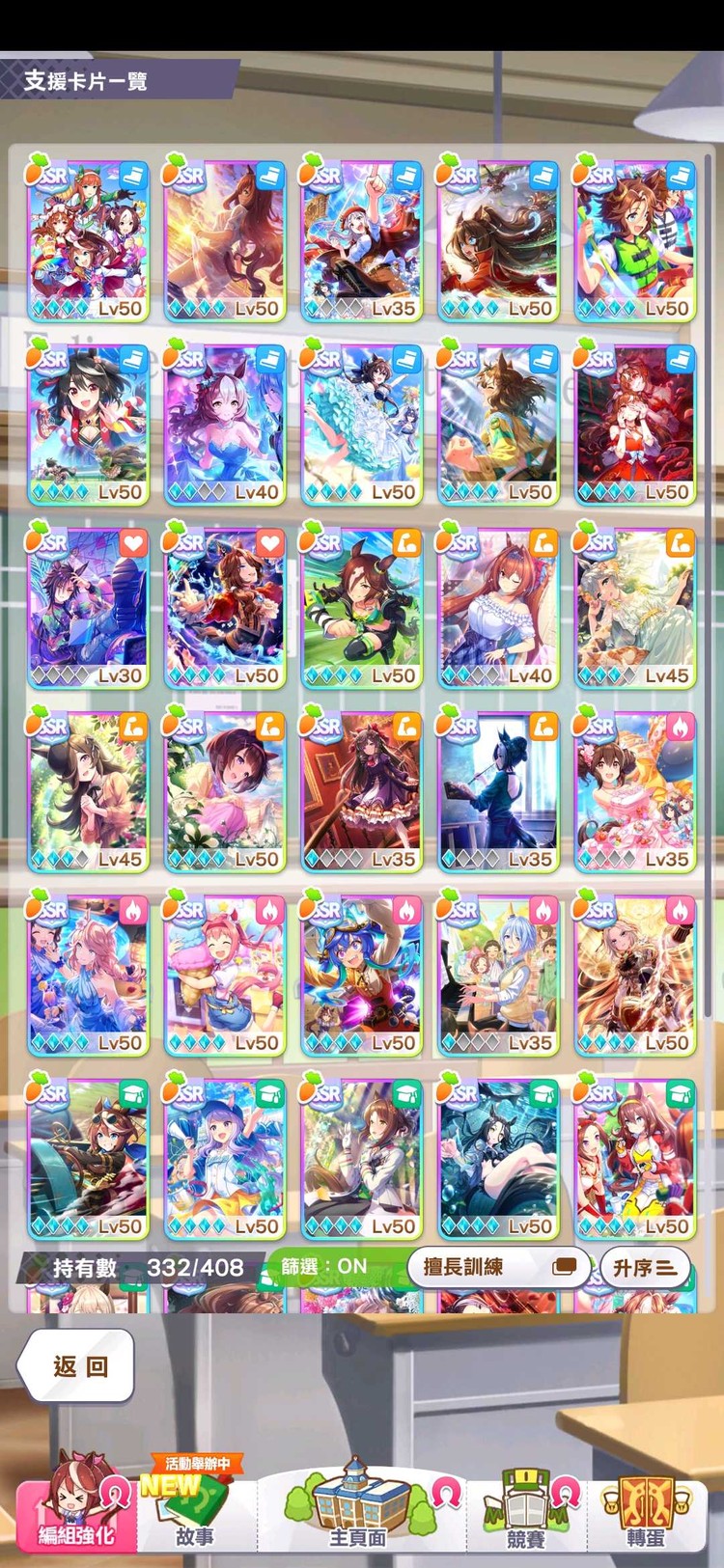Go to the 主頁面 home tab

click(359, 1515)
